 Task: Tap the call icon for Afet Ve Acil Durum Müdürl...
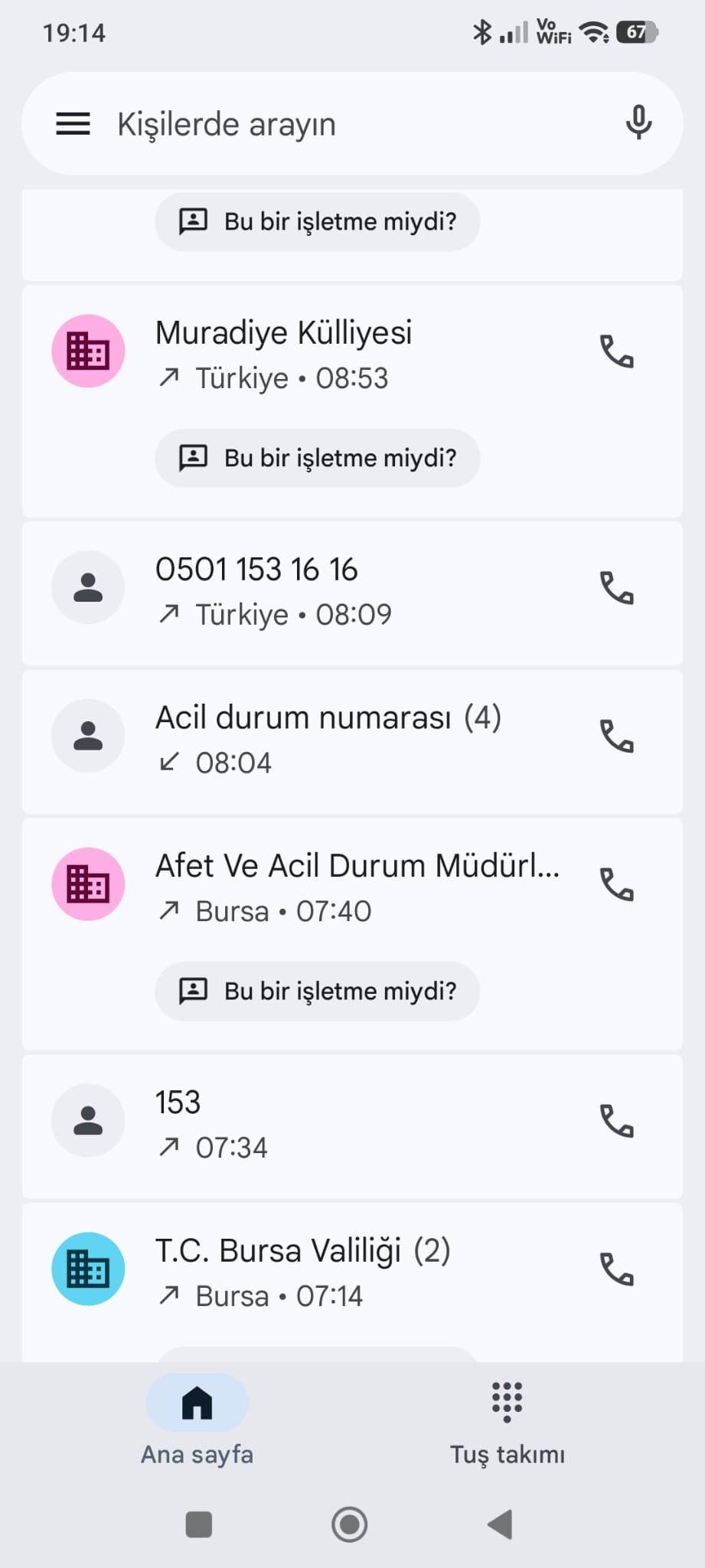617,887
